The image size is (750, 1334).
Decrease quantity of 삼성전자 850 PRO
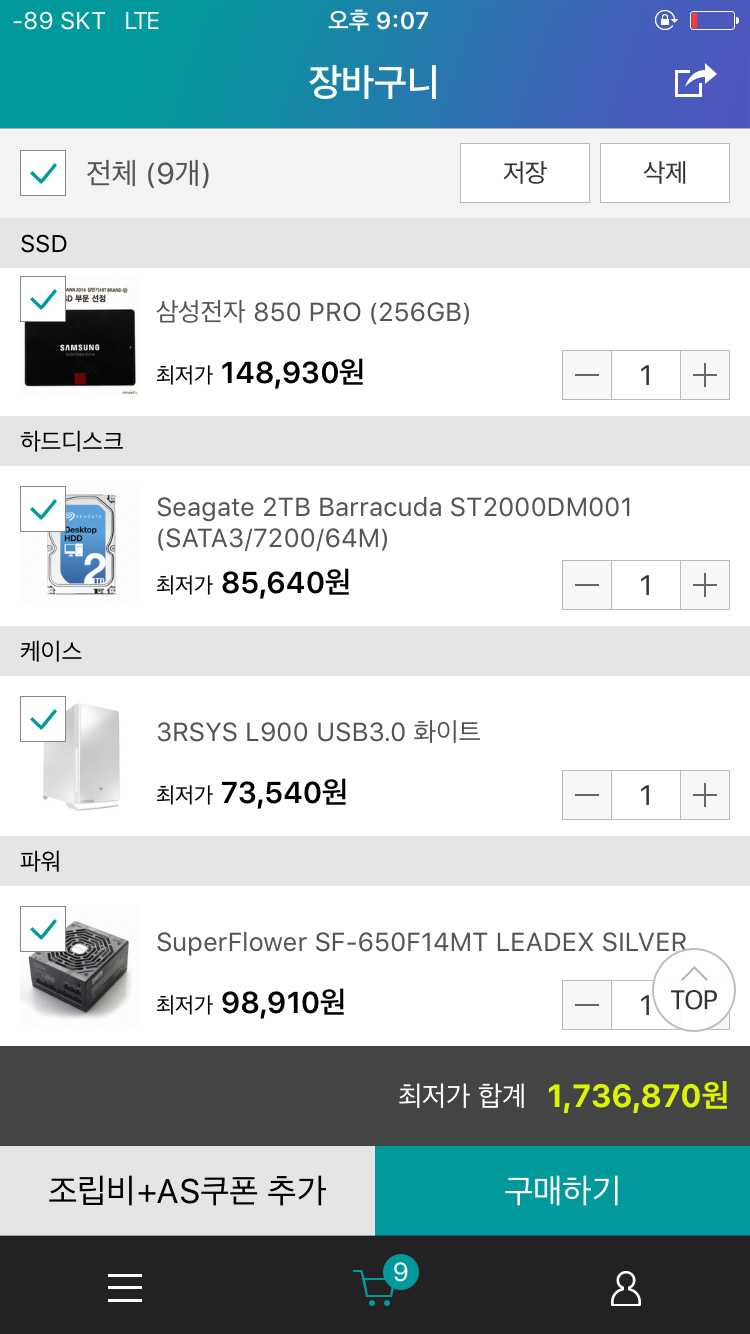(587, 375)
